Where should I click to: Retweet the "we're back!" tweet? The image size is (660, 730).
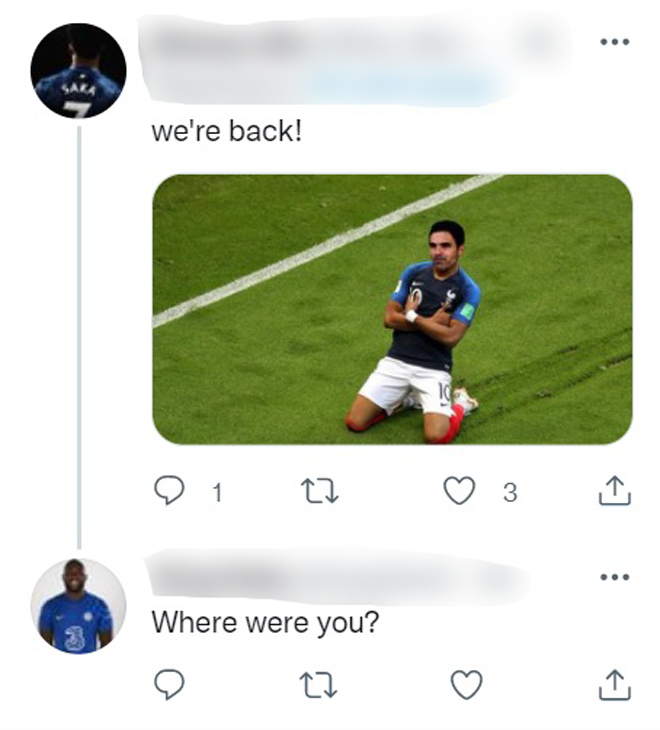[x=320, y=490]
